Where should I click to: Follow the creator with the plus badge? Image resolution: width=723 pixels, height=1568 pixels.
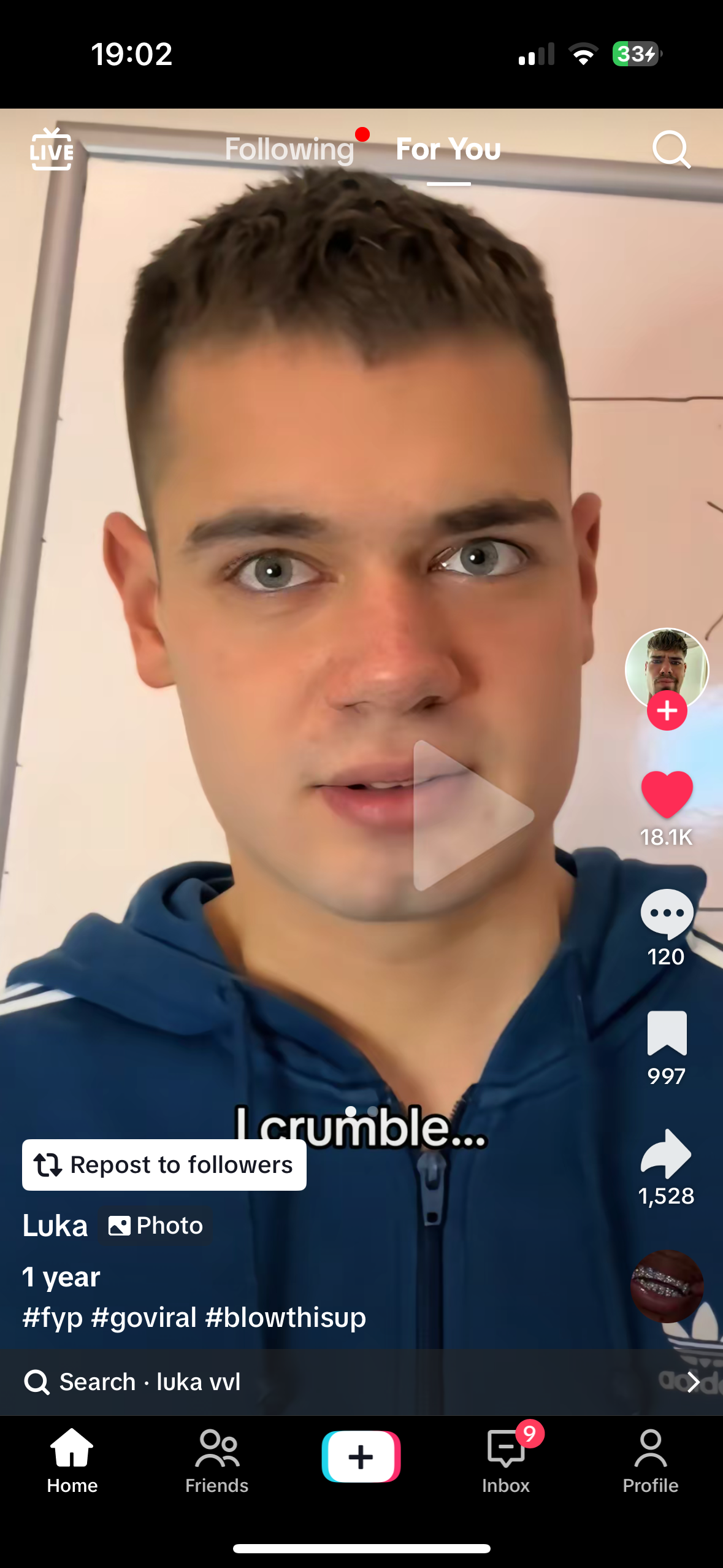[x=667, y=711]
